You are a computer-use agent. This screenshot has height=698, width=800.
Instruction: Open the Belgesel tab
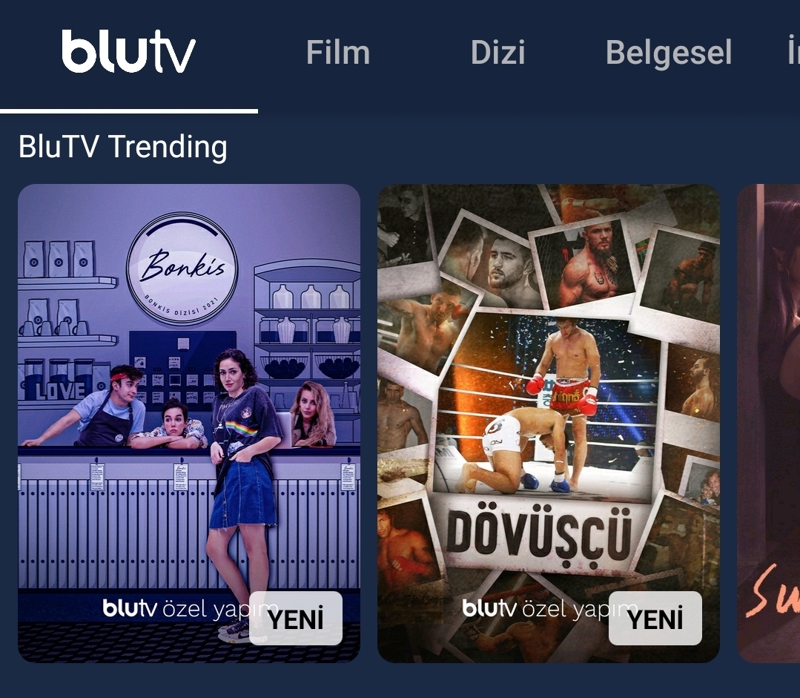click(668, 53)
